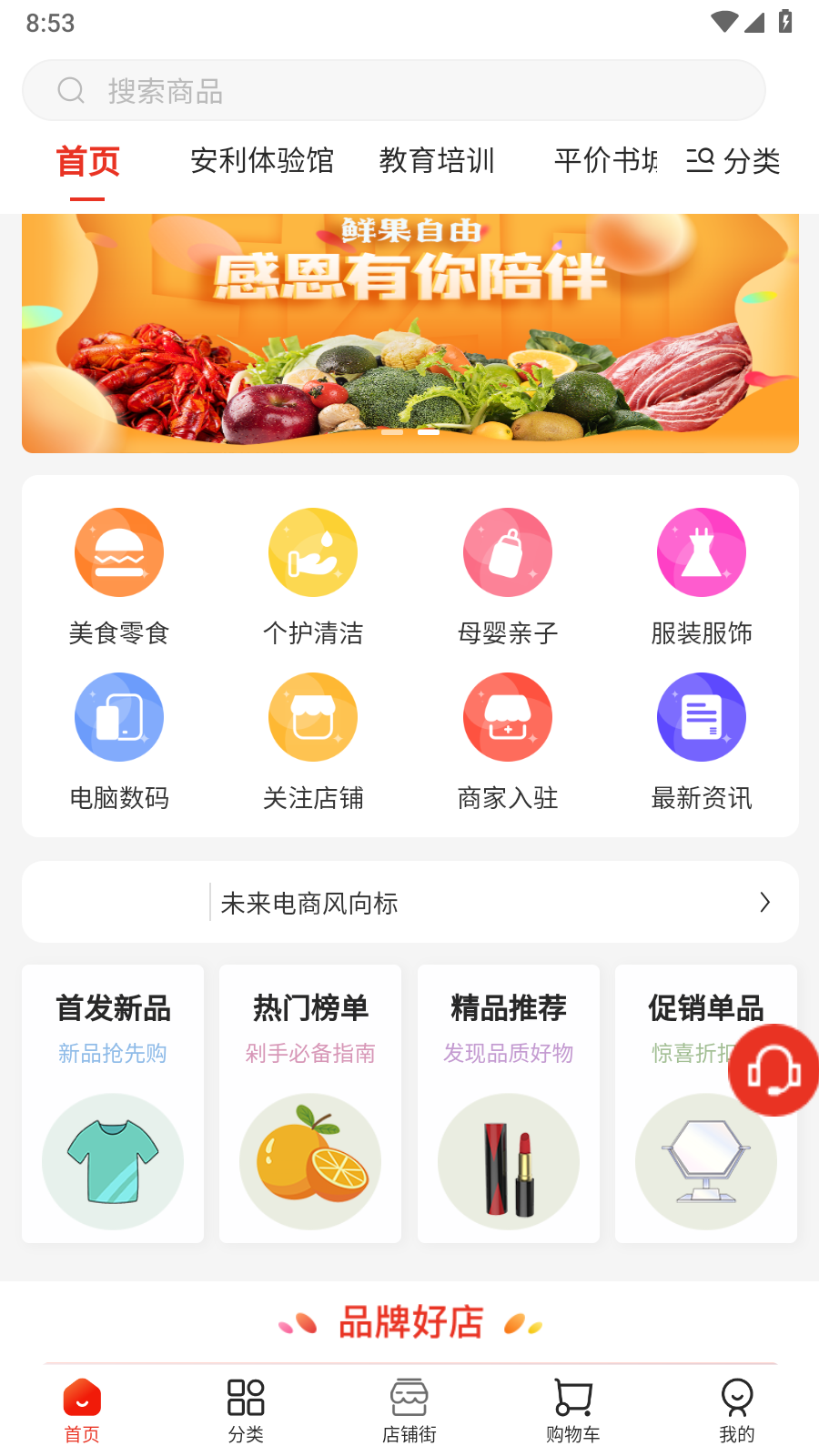Open the 首发新品 card

[113, 1103]
